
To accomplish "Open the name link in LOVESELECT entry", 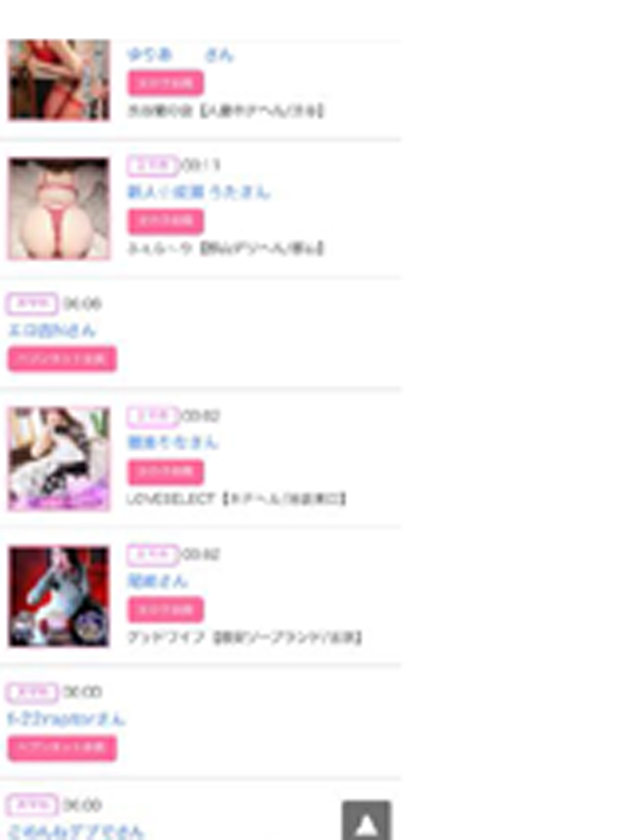I will (172, 442).
